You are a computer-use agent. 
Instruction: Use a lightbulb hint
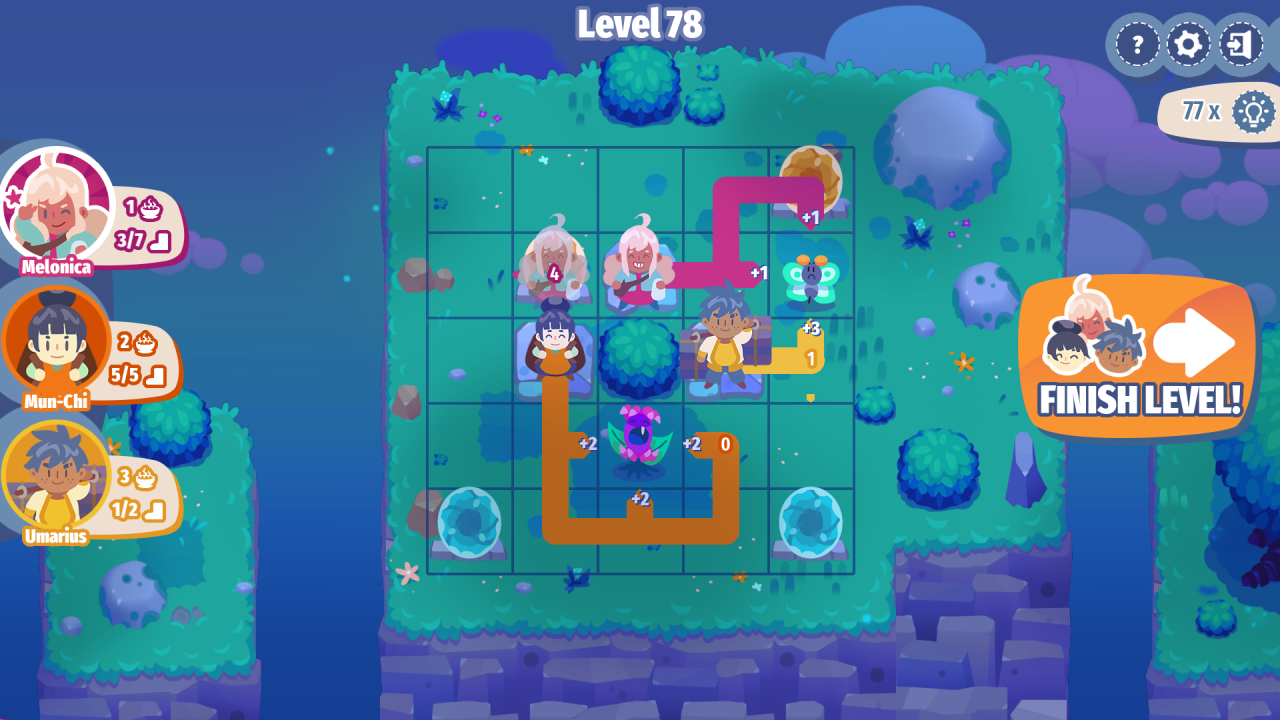click(x=1252, y=110)
